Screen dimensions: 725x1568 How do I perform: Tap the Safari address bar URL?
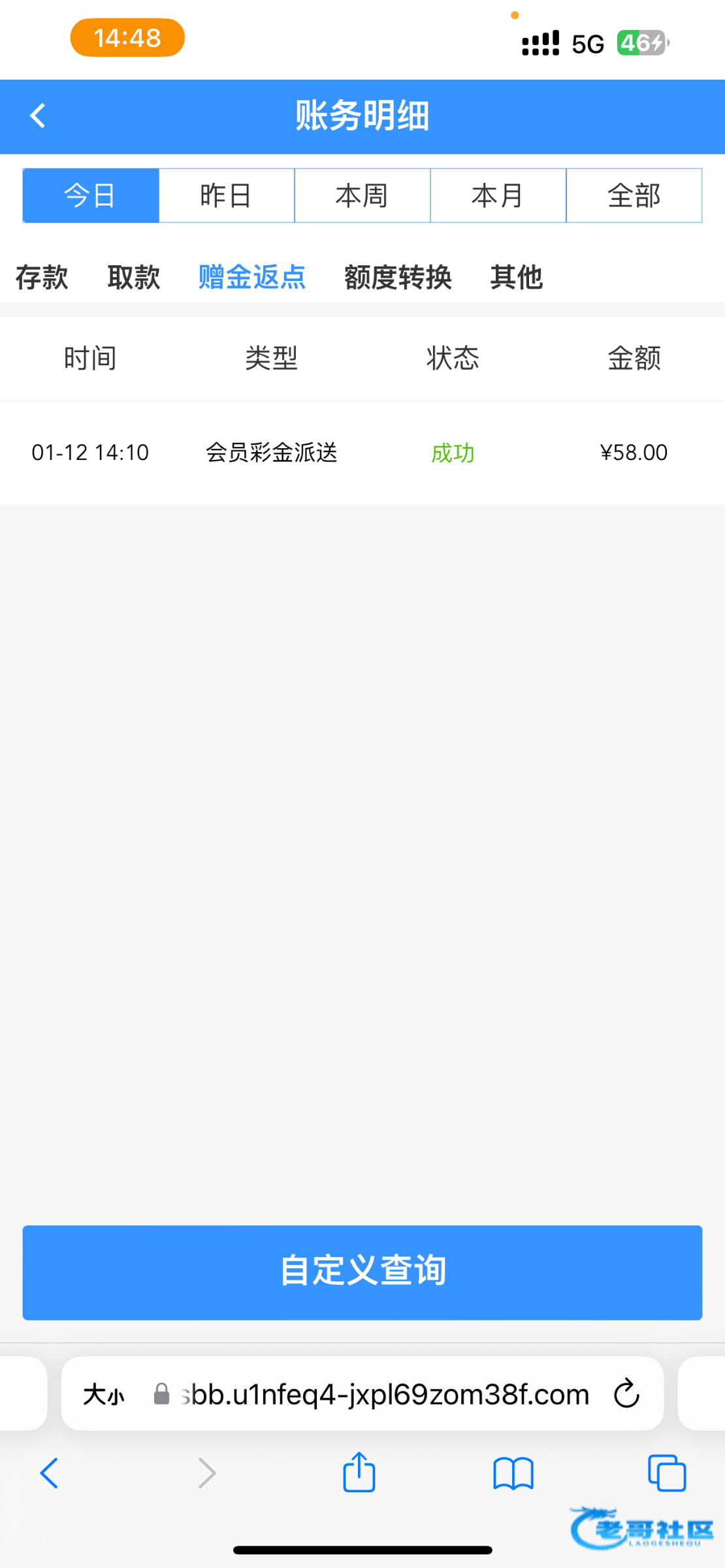385,1394
